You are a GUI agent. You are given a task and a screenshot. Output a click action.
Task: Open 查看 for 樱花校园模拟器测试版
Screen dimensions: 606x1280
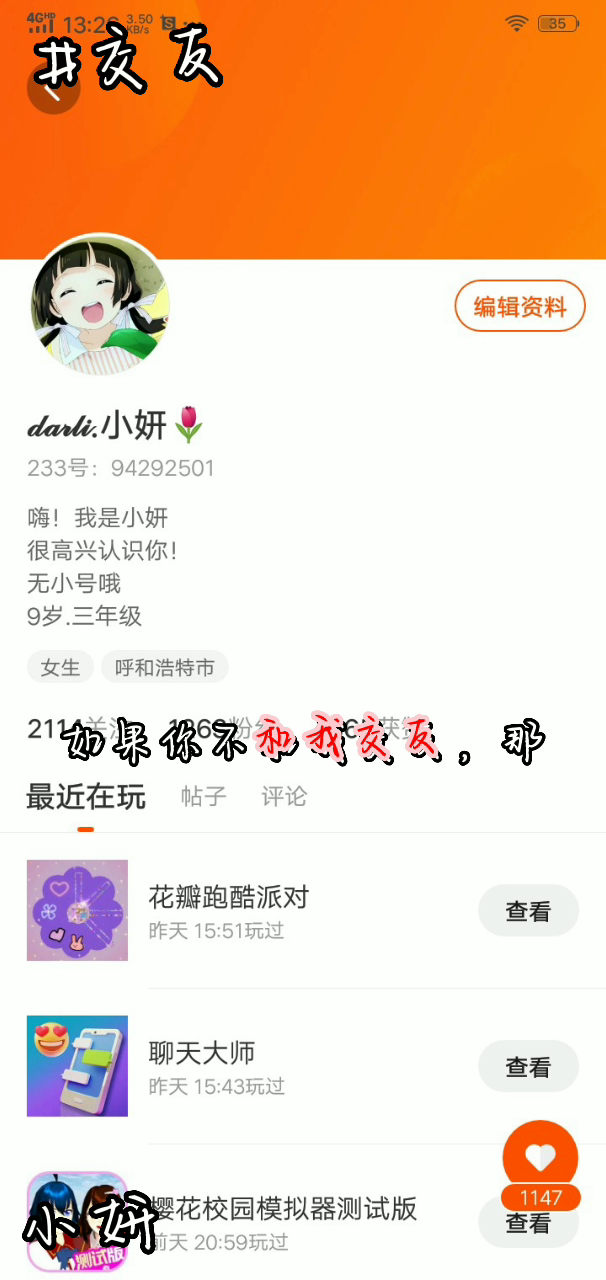point(528,1222)
